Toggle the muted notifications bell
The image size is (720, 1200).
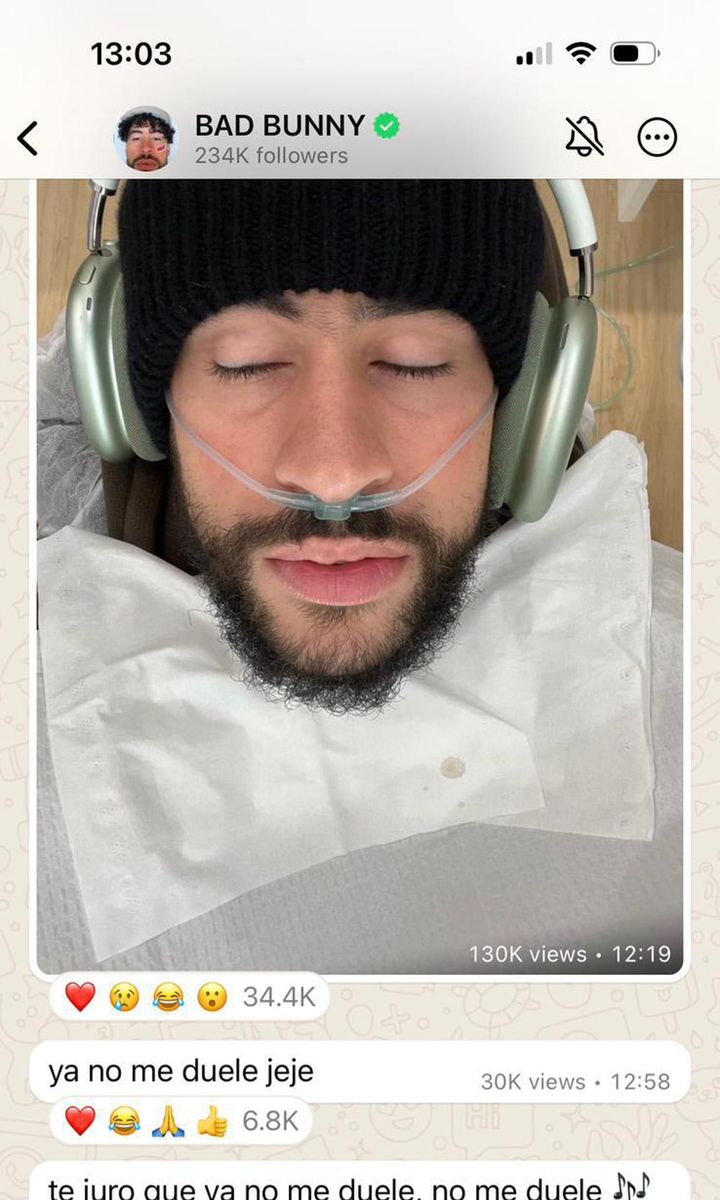pos(584,138)
